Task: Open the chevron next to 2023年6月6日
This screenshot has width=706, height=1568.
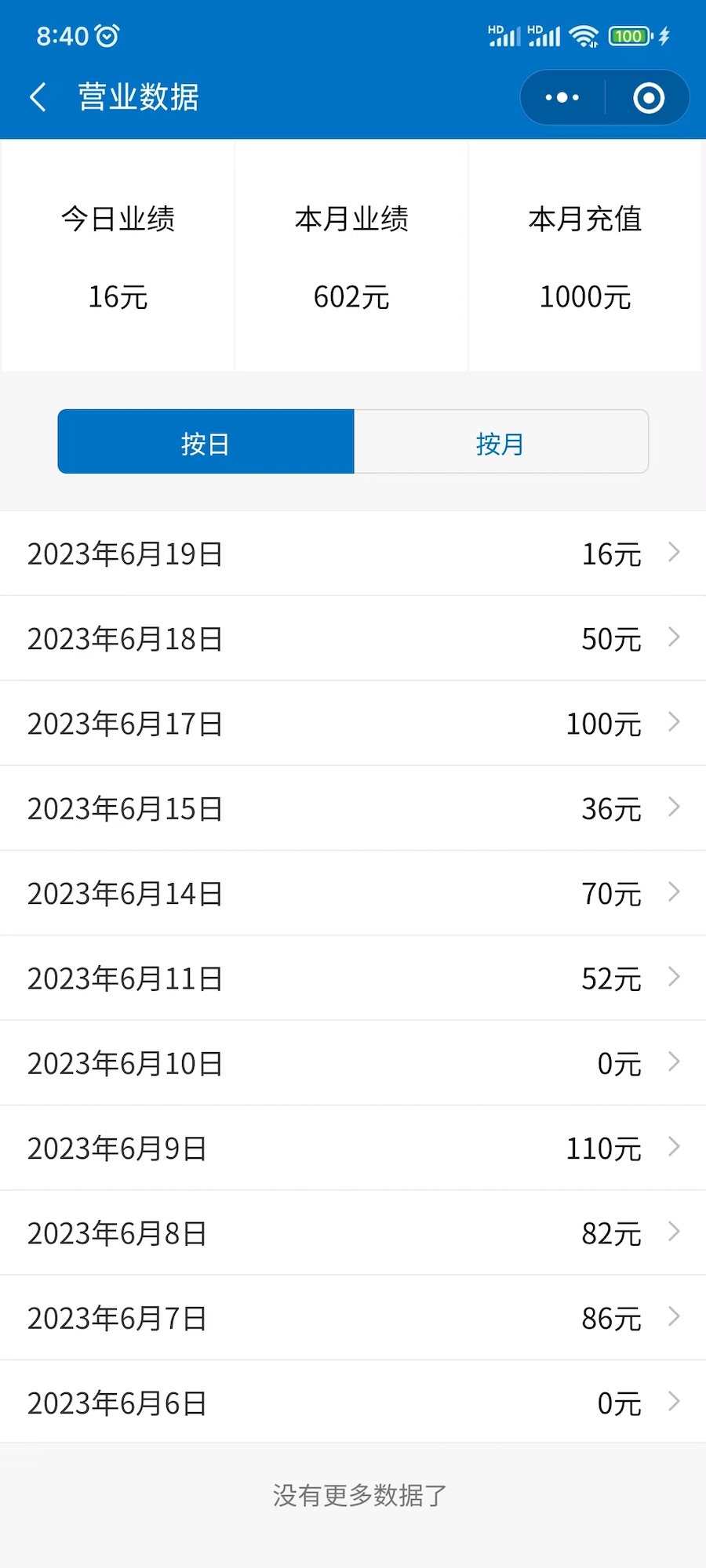Action: [673, 1402]
